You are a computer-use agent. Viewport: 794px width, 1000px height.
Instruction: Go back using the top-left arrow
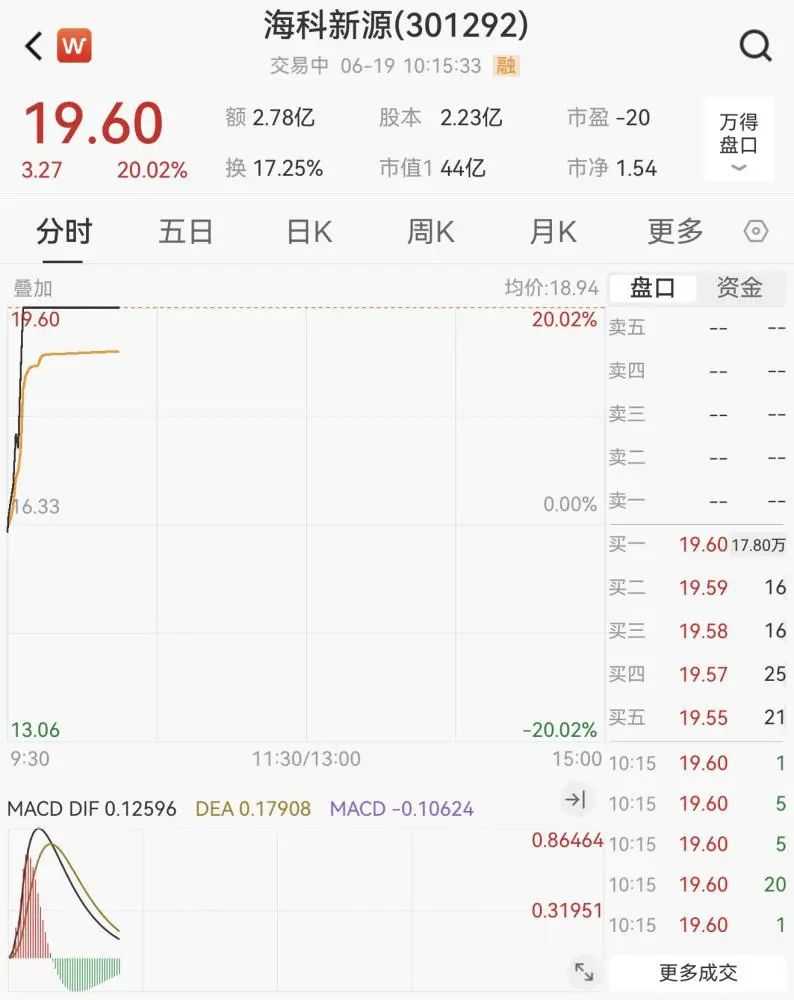pyautogui.click(x=33, y=46)
